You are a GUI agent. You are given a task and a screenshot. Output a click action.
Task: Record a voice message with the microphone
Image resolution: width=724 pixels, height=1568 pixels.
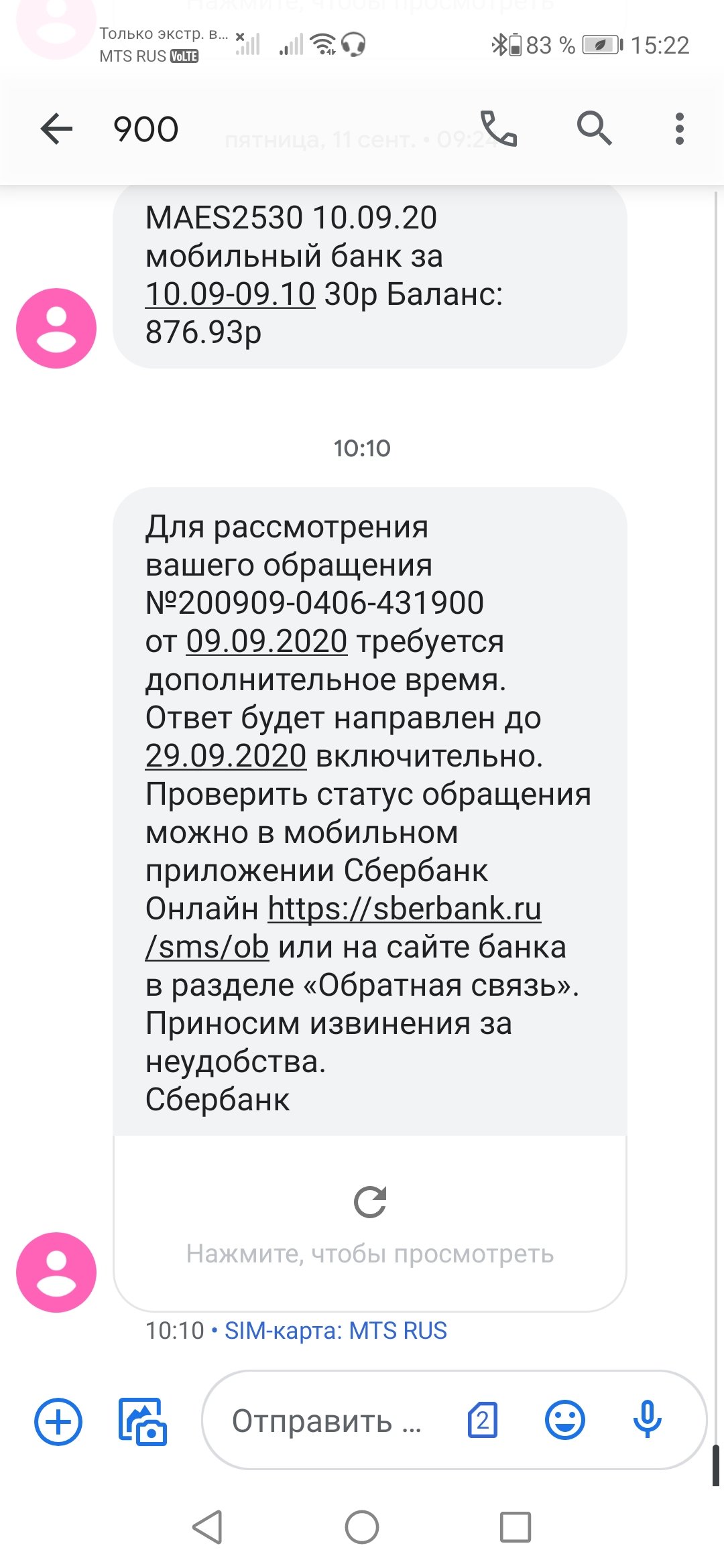648,1420
